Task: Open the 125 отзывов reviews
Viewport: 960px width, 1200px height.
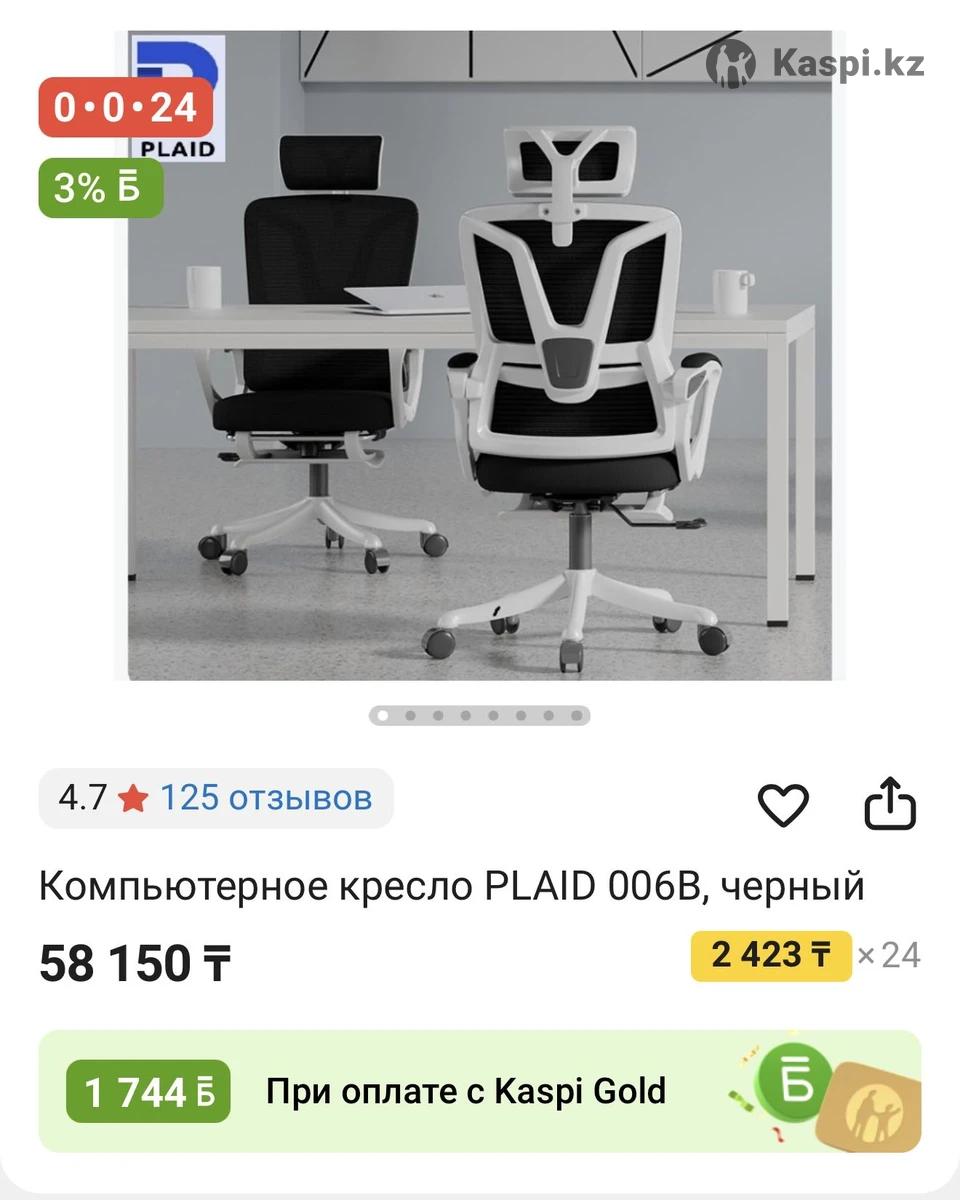Action: (x=266, y=798)
